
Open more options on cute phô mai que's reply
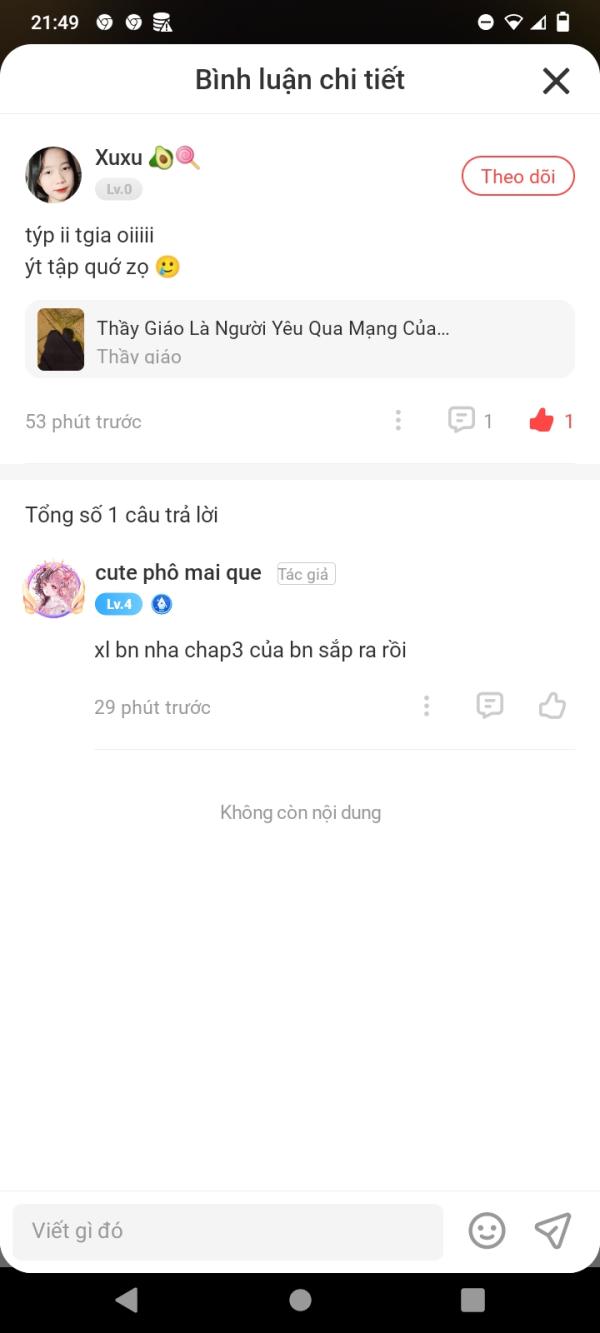pos(426,707)
